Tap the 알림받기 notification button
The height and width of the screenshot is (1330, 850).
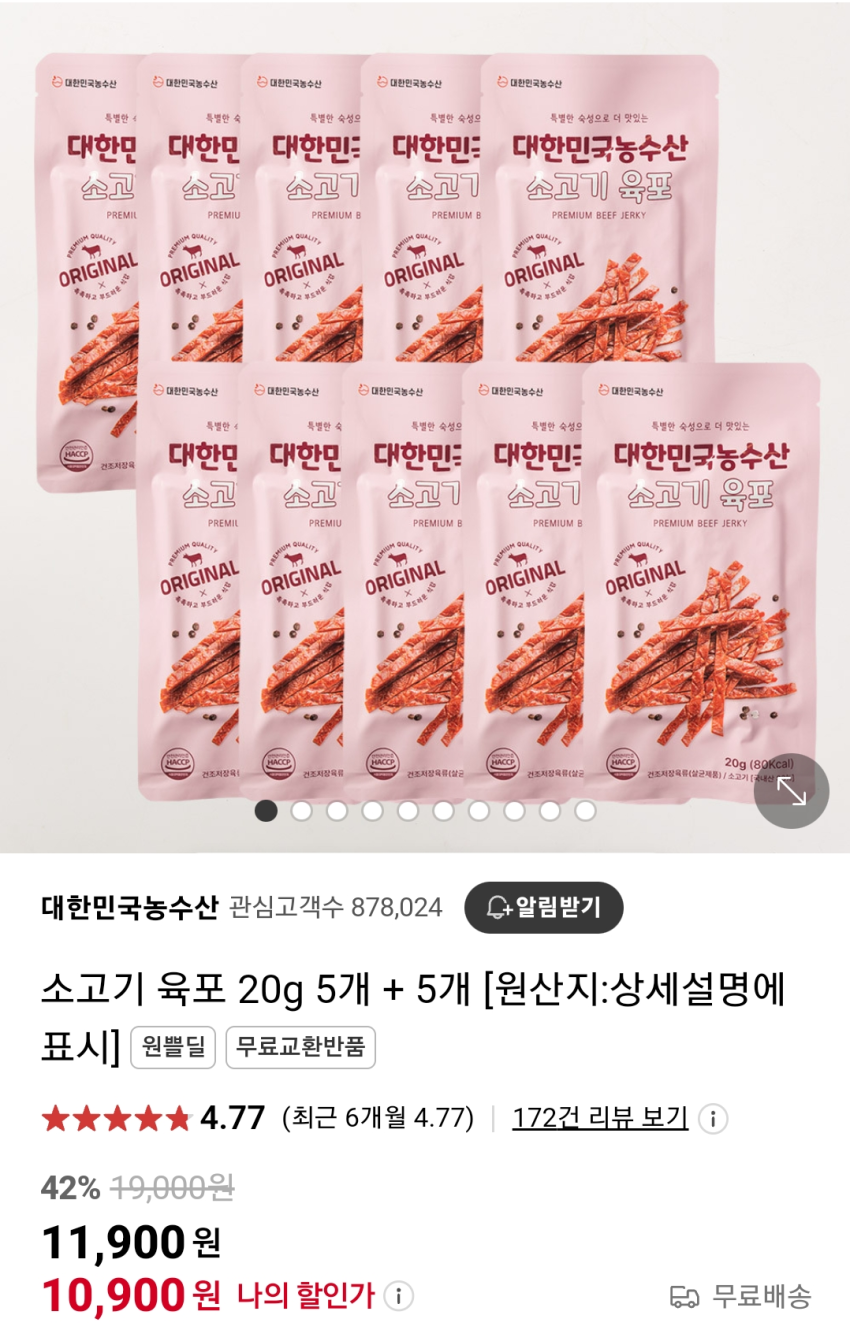544,907
